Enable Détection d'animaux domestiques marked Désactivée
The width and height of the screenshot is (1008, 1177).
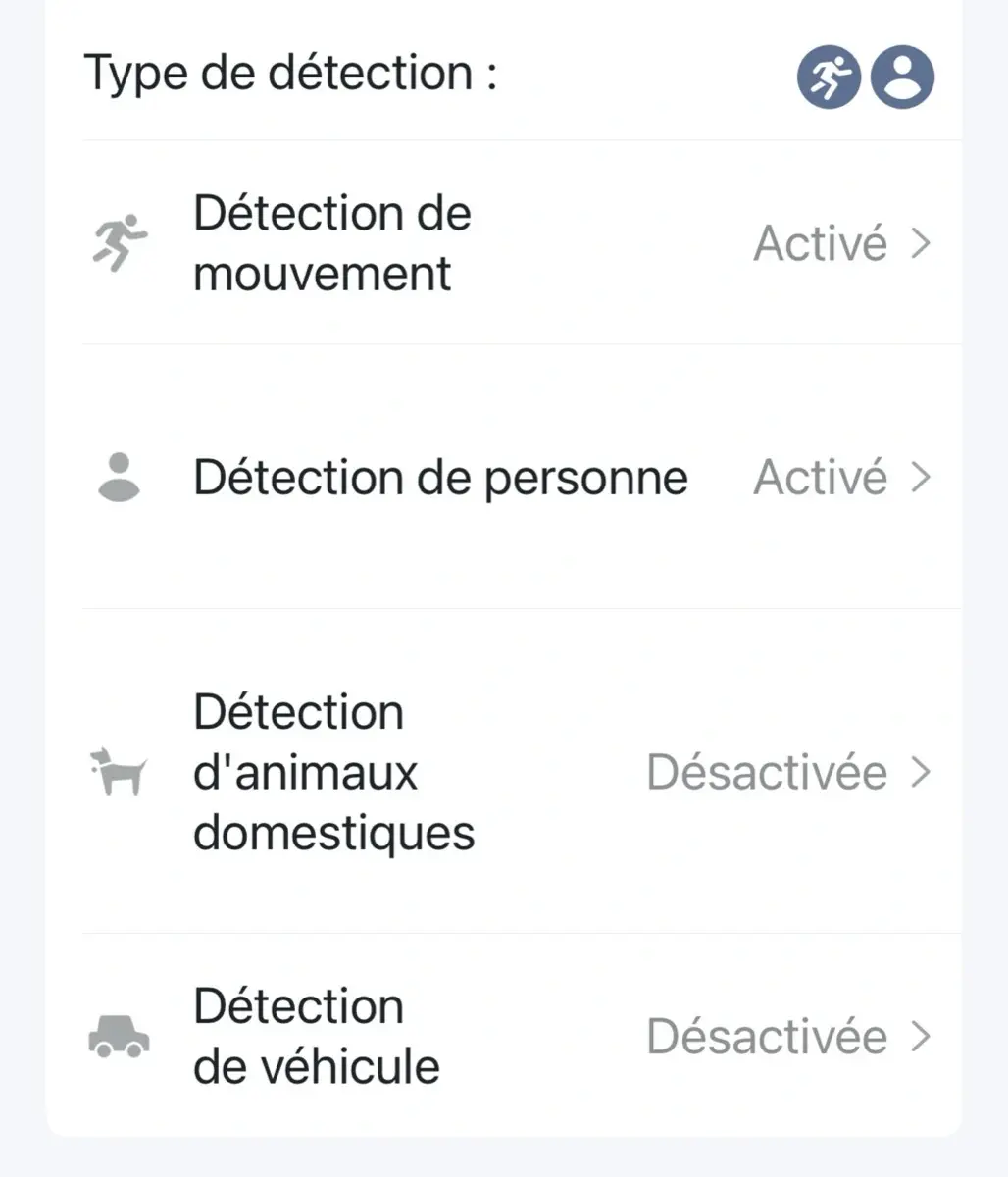pyautogui.click(x=768, y=772)
